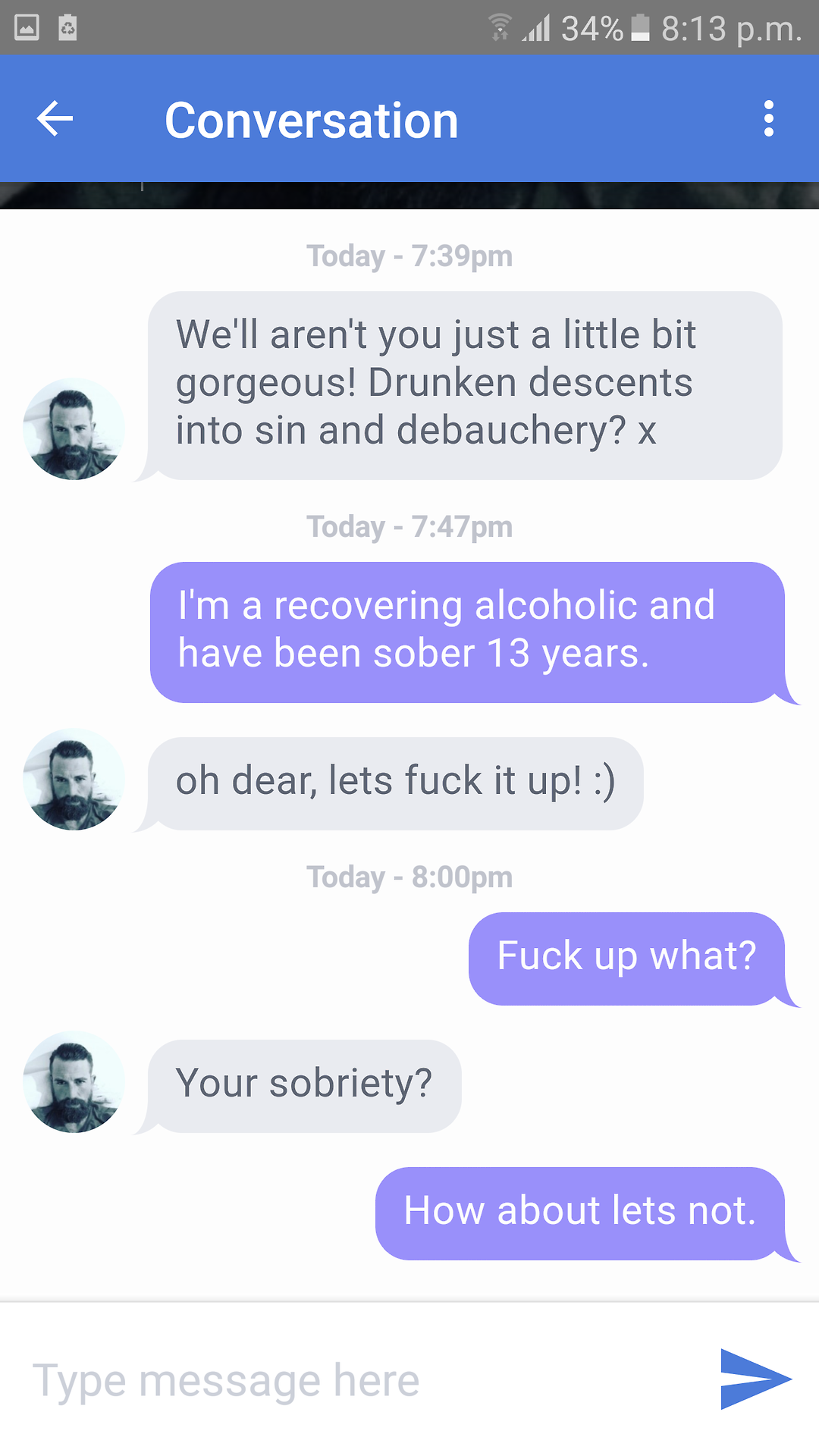Image resolution: width=819 pixels, height=1456 pixels.
Task: Send the message with the arrow icon
Action: pyautogui.click(x=755, y=1379)
